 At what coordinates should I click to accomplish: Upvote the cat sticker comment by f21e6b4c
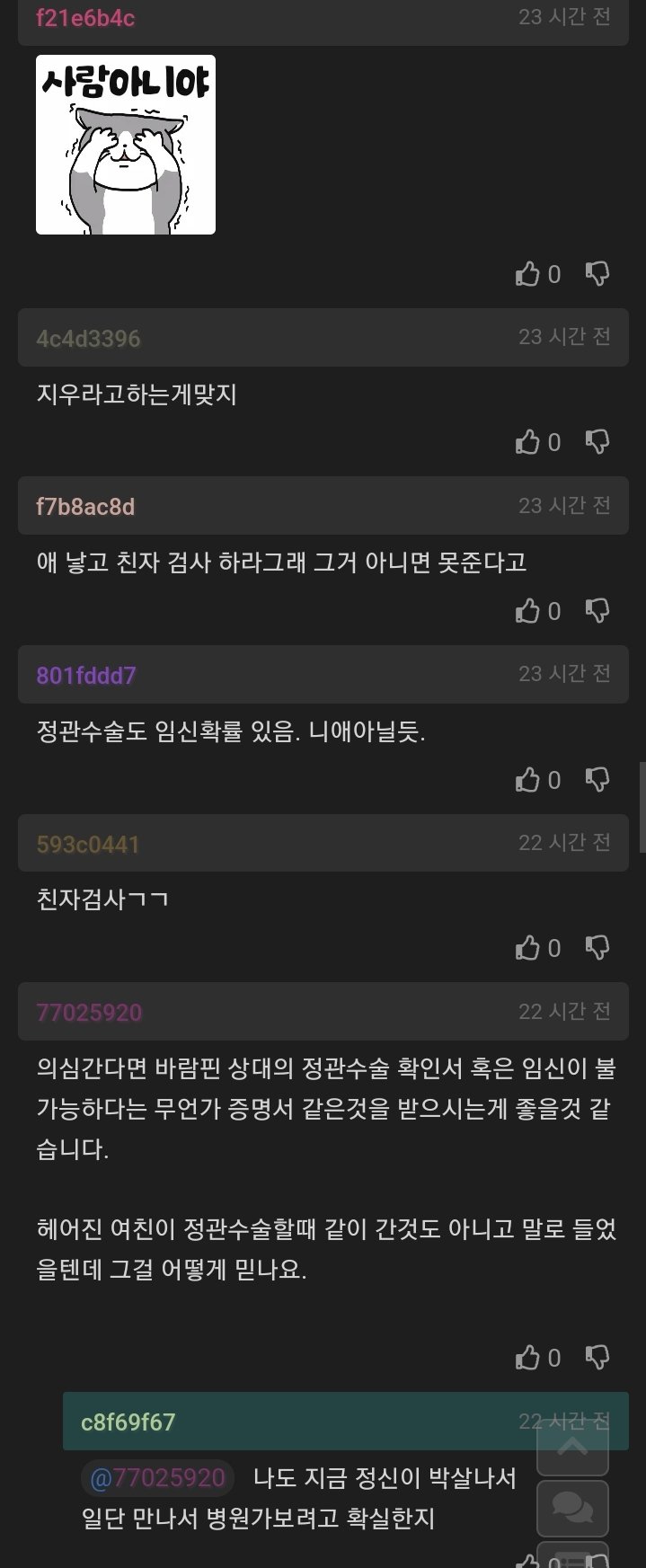(527, 274)
